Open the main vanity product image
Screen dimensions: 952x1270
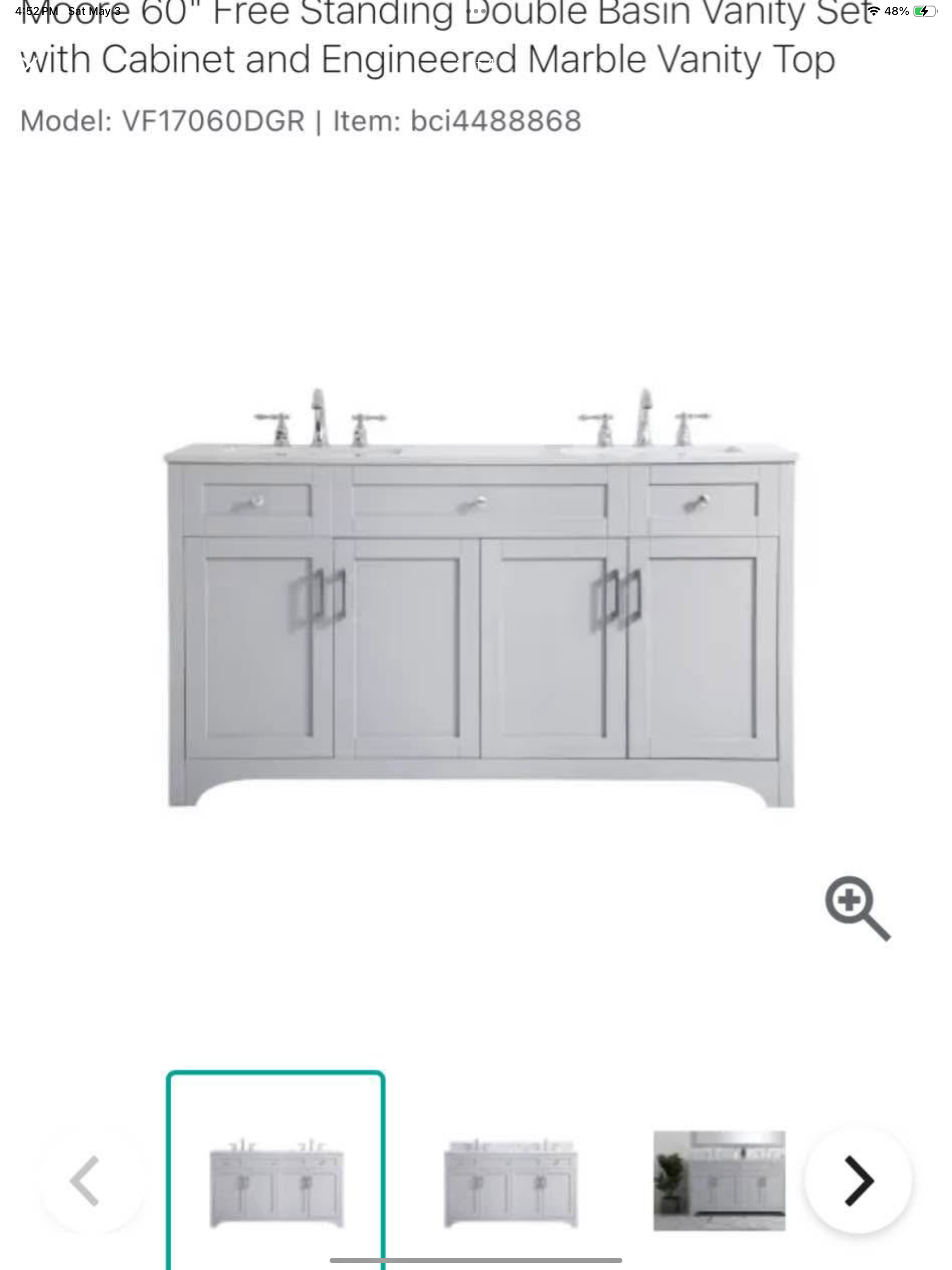[481, 597]
